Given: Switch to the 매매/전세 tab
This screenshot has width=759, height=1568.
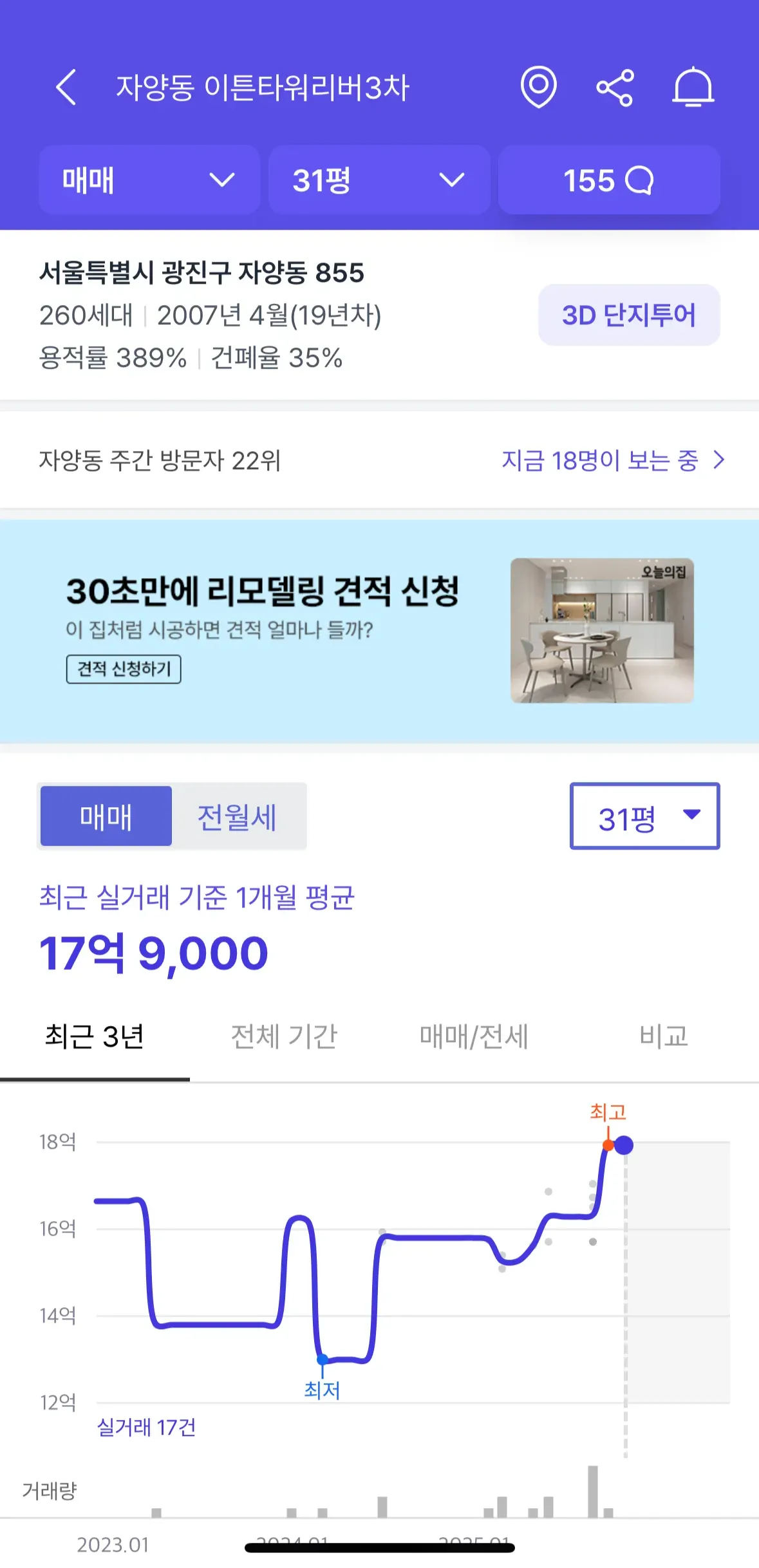Looking at the screenshot, I should tap(474, 1037).
